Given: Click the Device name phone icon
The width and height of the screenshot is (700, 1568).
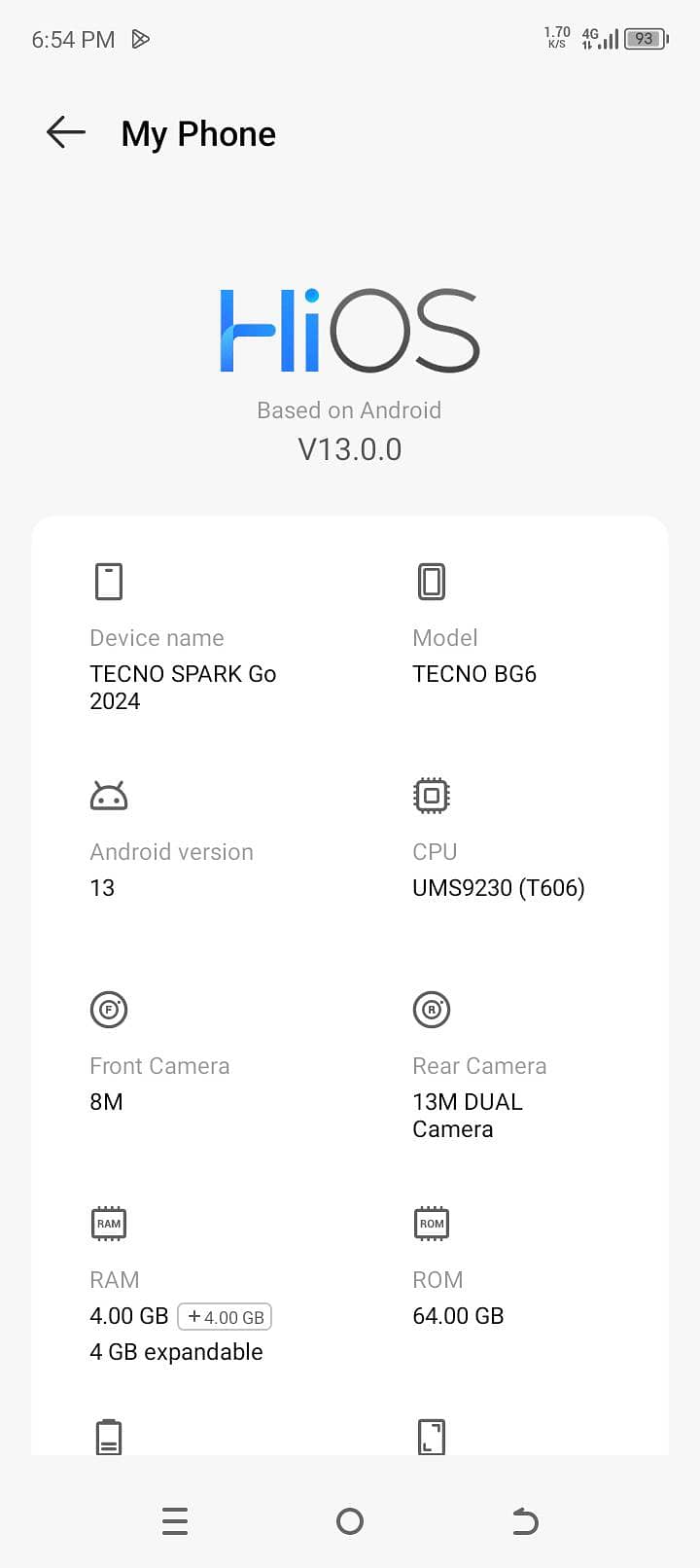Looking at the screenshot, I should pos(108,580).
